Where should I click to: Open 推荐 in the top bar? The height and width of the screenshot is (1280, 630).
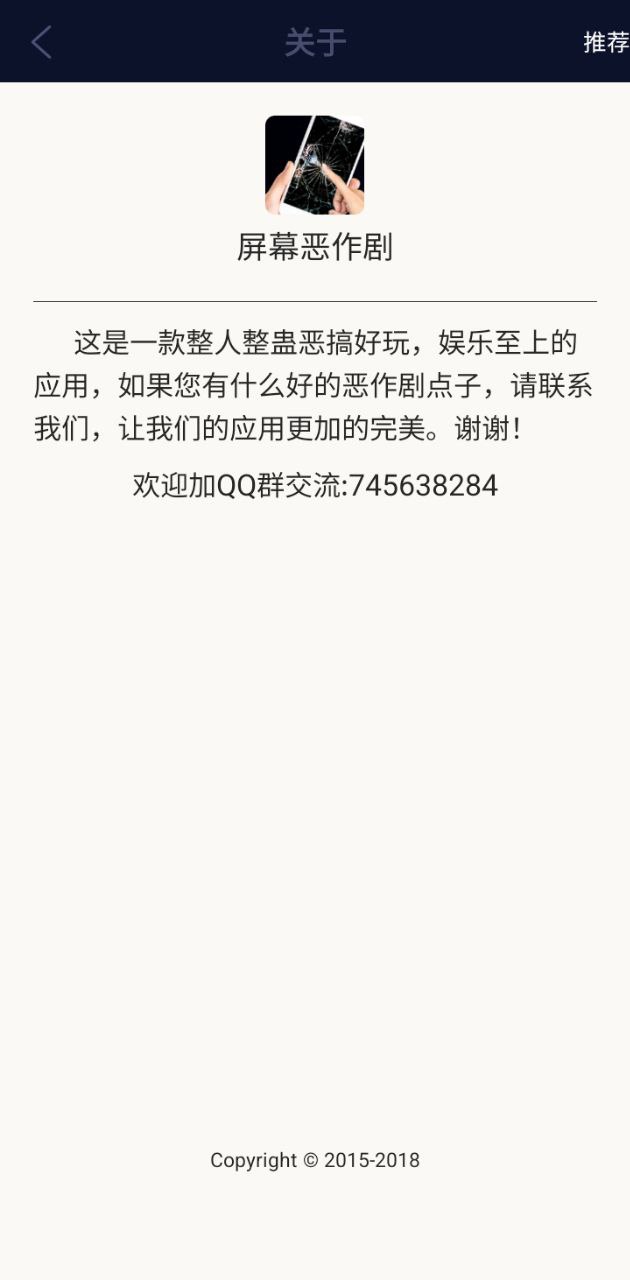pyautogui.click(x=605, y=42)
